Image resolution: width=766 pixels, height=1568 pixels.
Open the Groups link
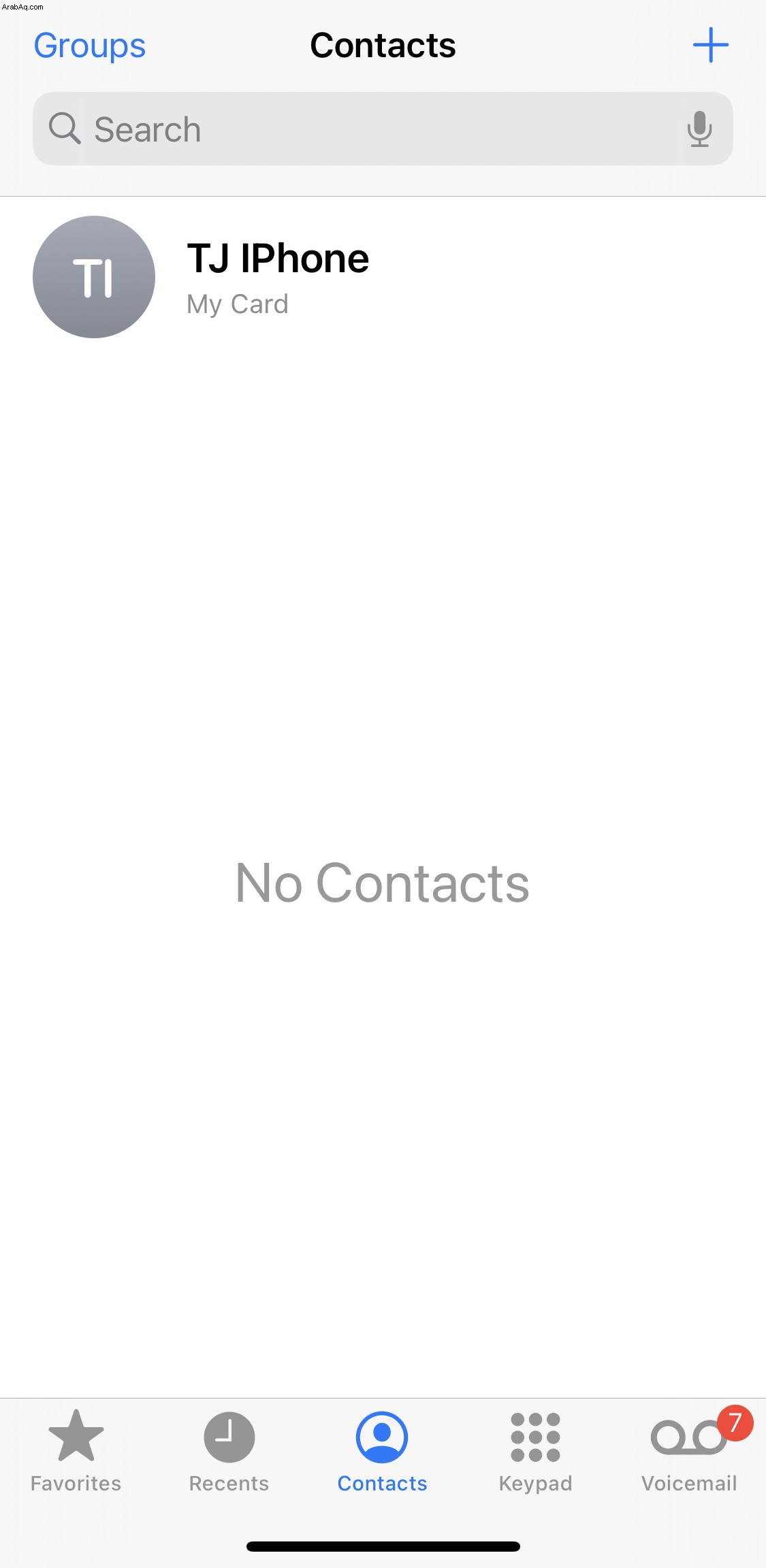[90, 46]
